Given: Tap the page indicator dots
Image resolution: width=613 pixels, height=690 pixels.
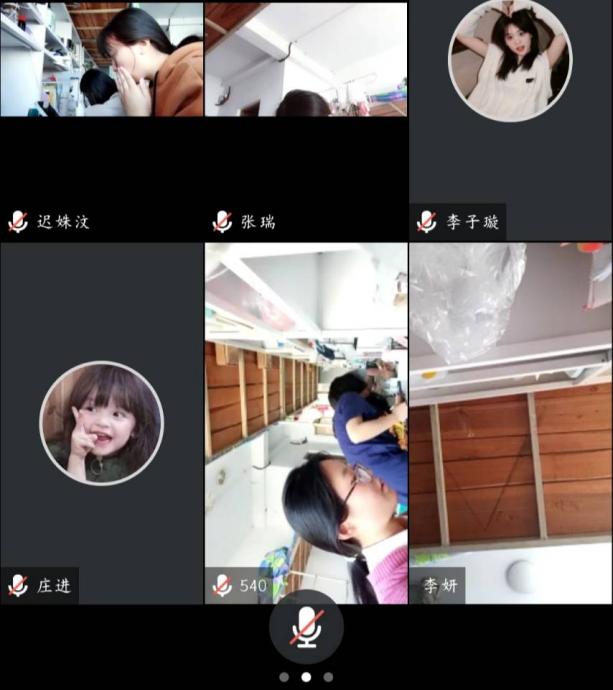Looking at the screenshot, I should click(x=306, y=677).
